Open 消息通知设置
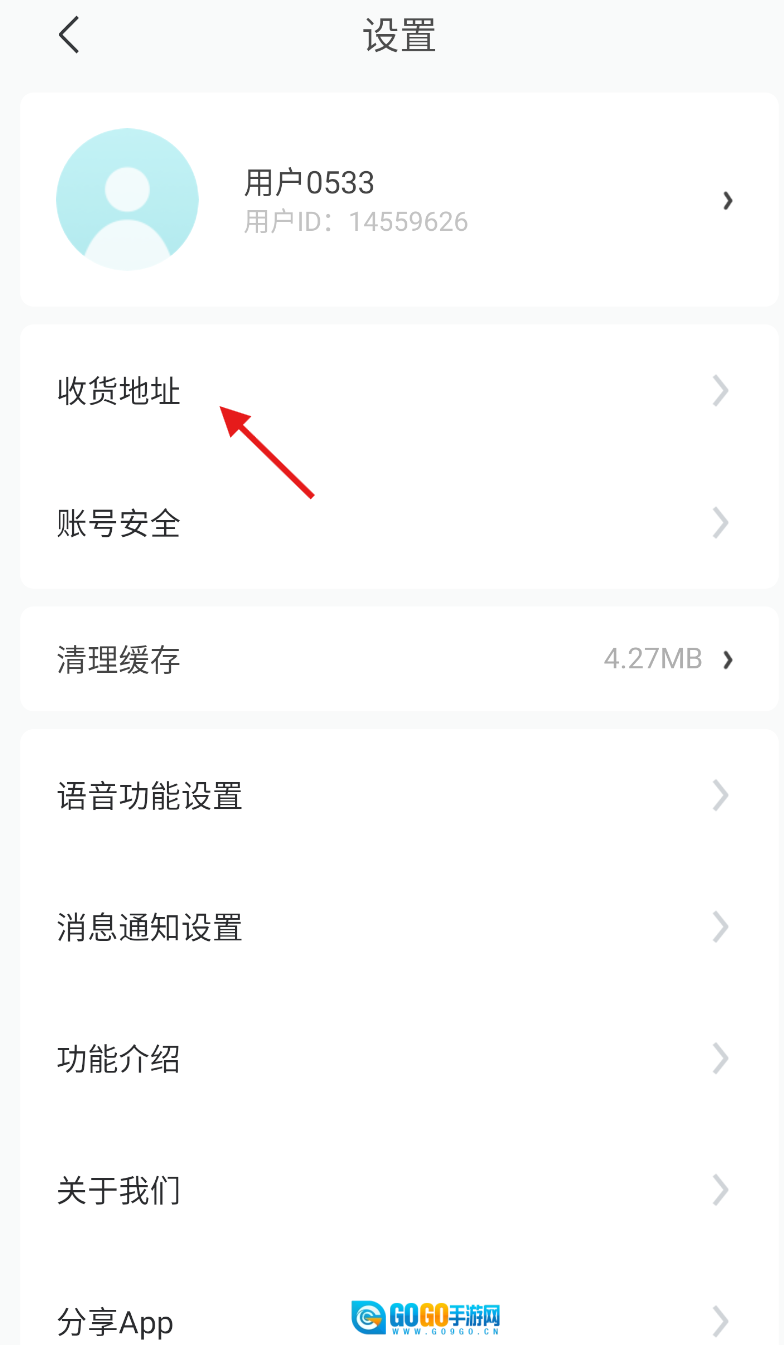The image size is (784, 1345). tap(398, 928)
